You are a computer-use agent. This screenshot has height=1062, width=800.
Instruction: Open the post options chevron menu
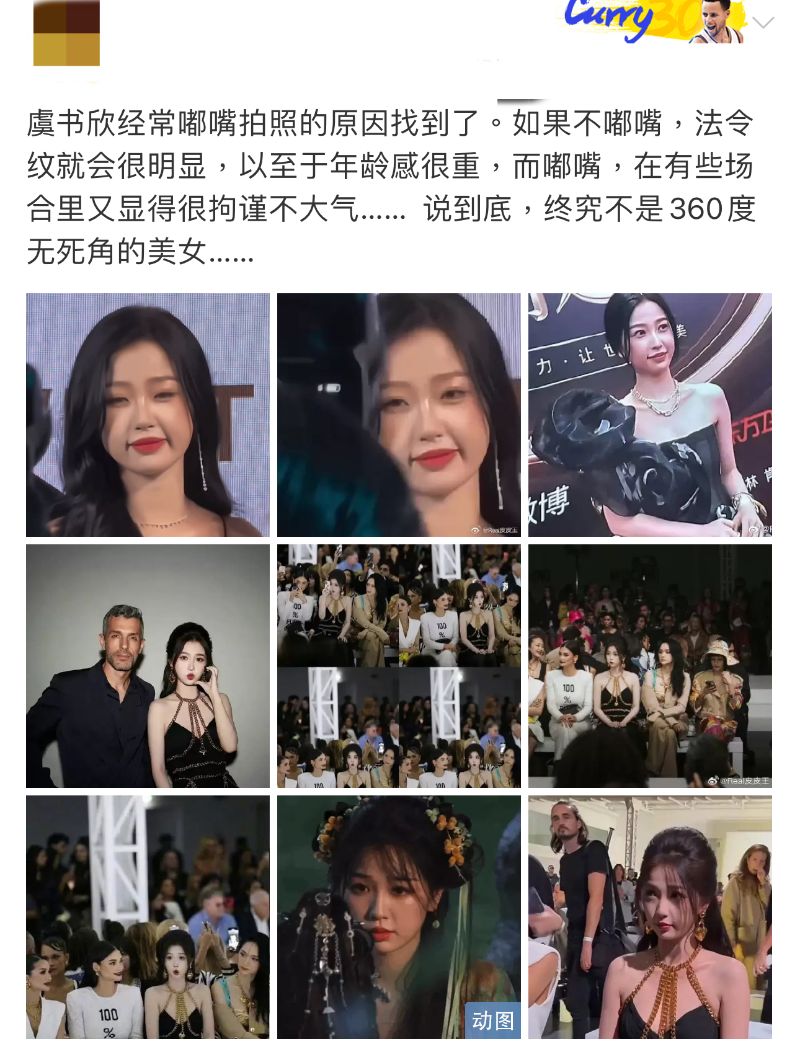click(x=763, y=23)
